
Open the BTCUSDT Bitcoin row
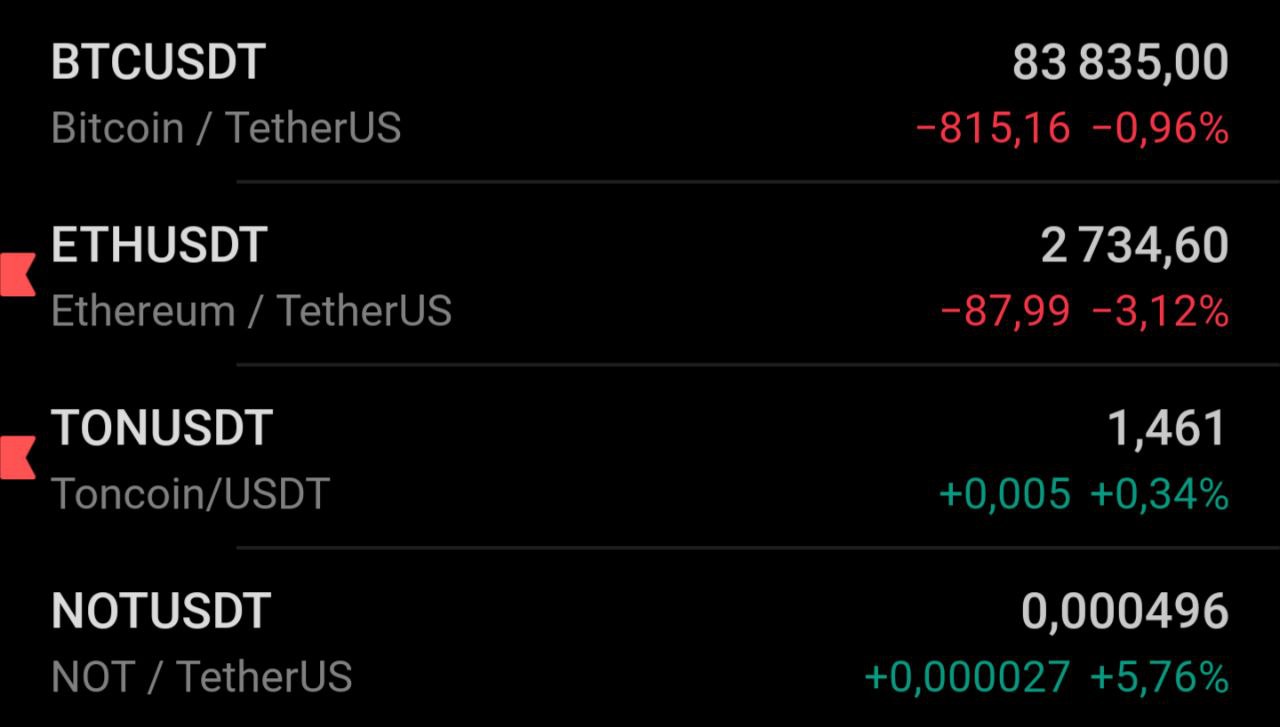pos(640,94)
